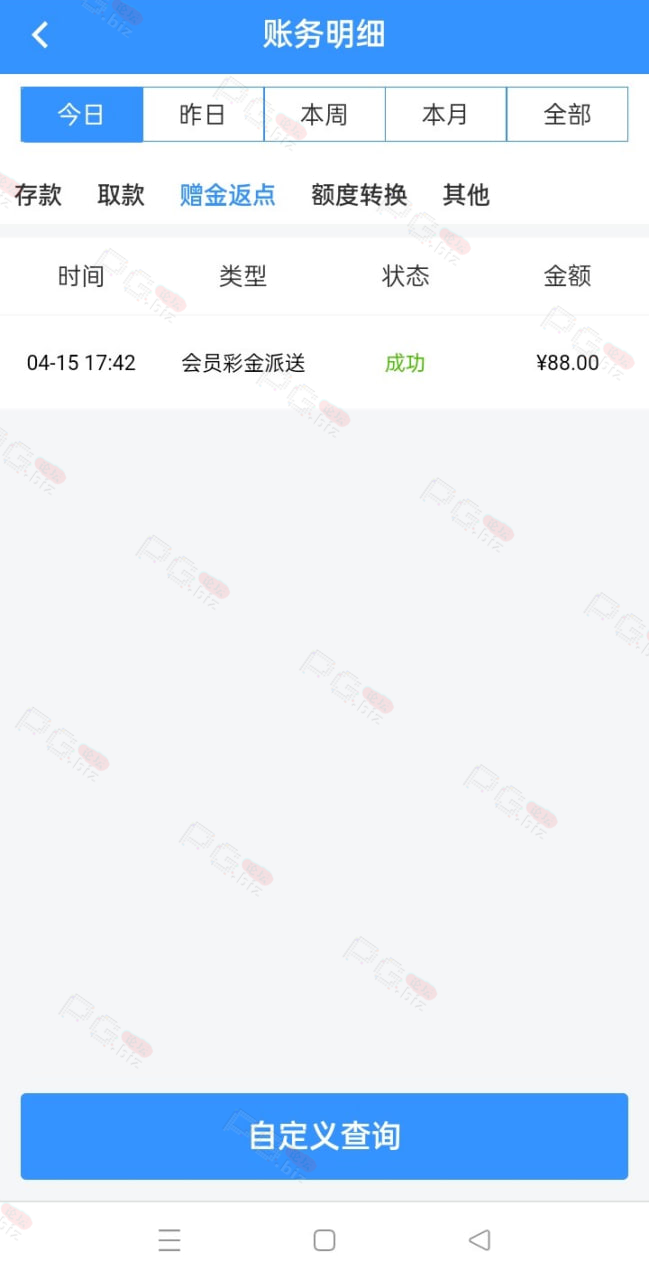Open recent apps from navigation bar

(x=169, y=1240)
